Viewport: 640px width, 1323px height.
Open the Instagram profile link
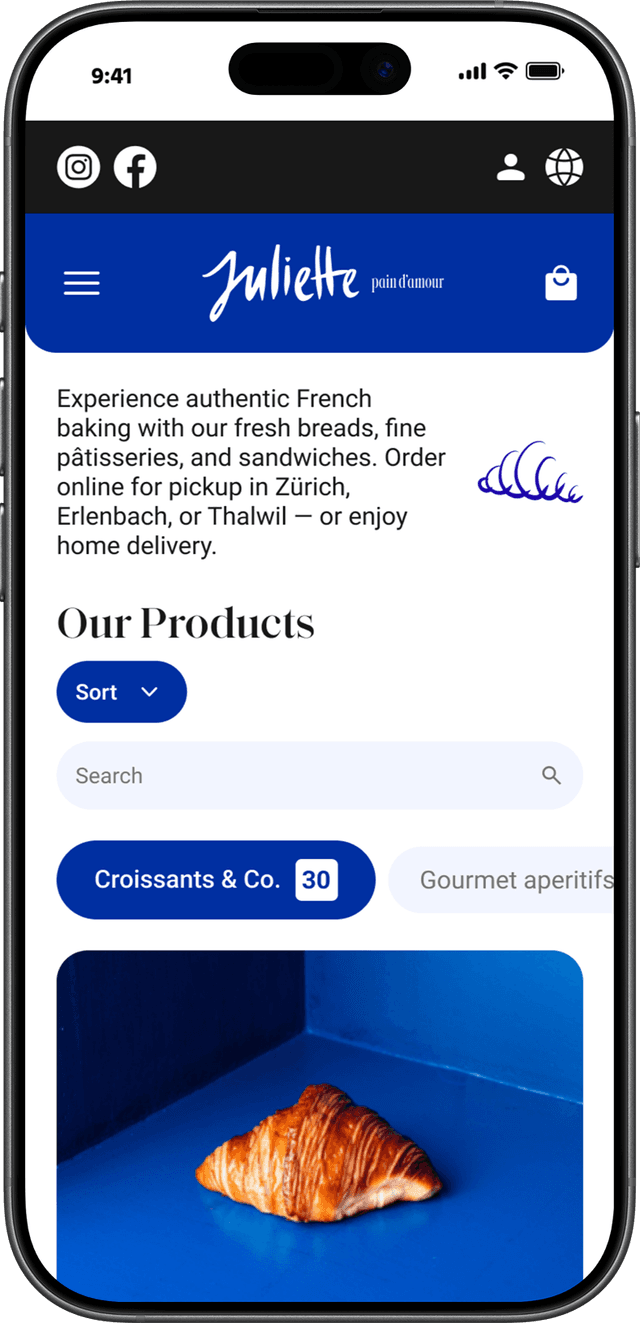78,167
